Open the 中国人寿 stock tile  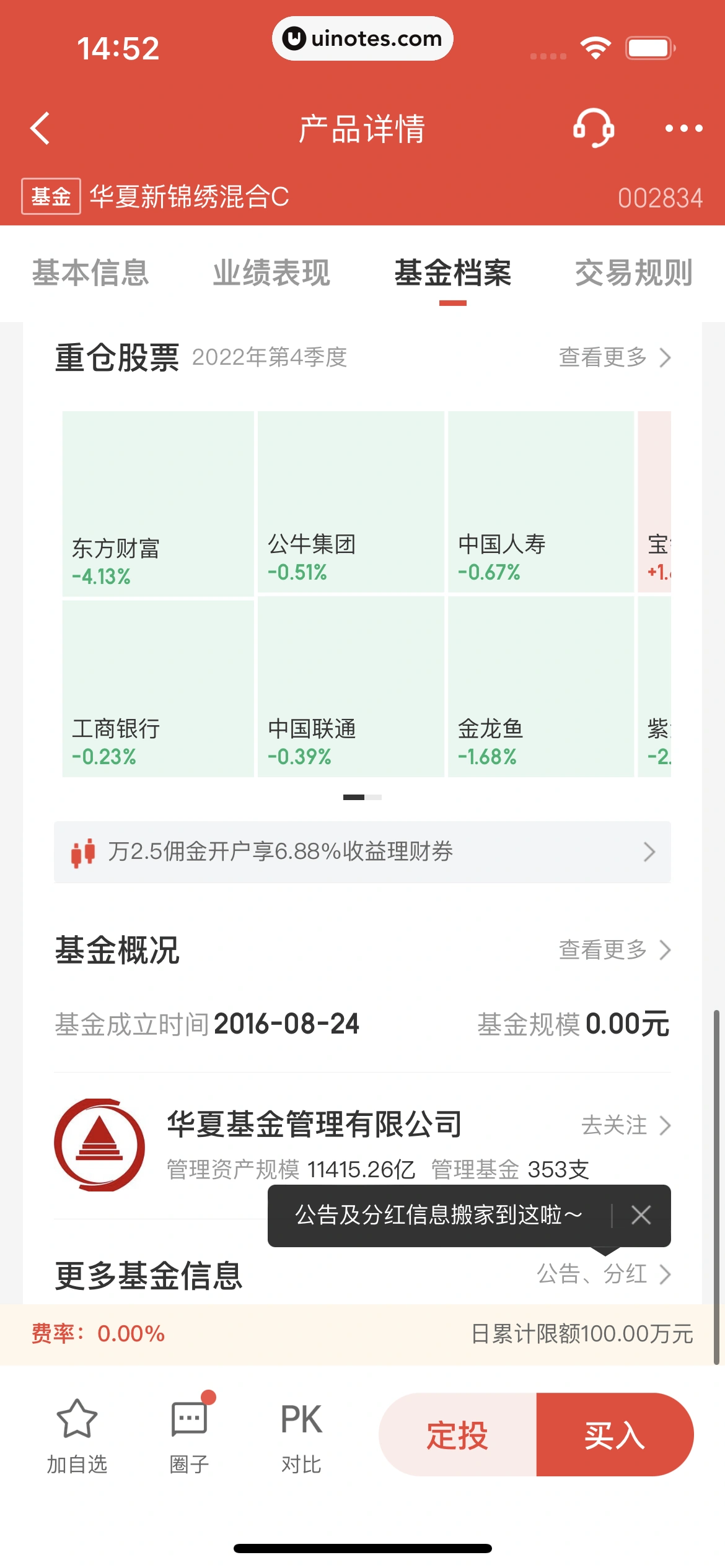540,502
